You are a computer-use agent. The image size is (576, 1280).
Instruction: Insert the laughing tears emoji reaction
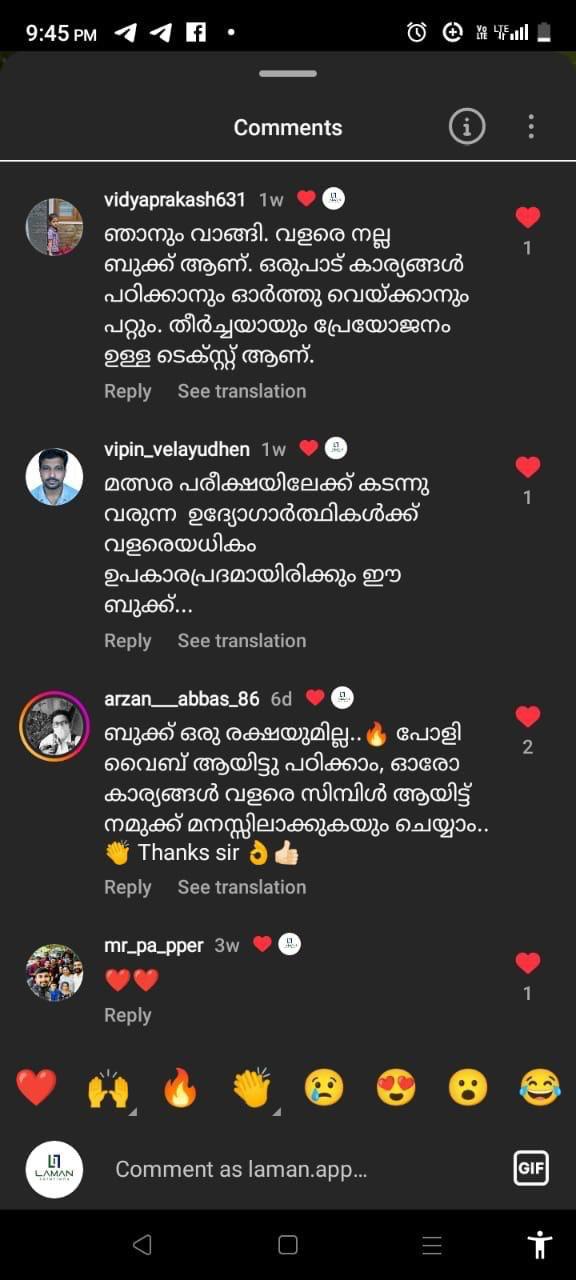(x=540, y=1087)
